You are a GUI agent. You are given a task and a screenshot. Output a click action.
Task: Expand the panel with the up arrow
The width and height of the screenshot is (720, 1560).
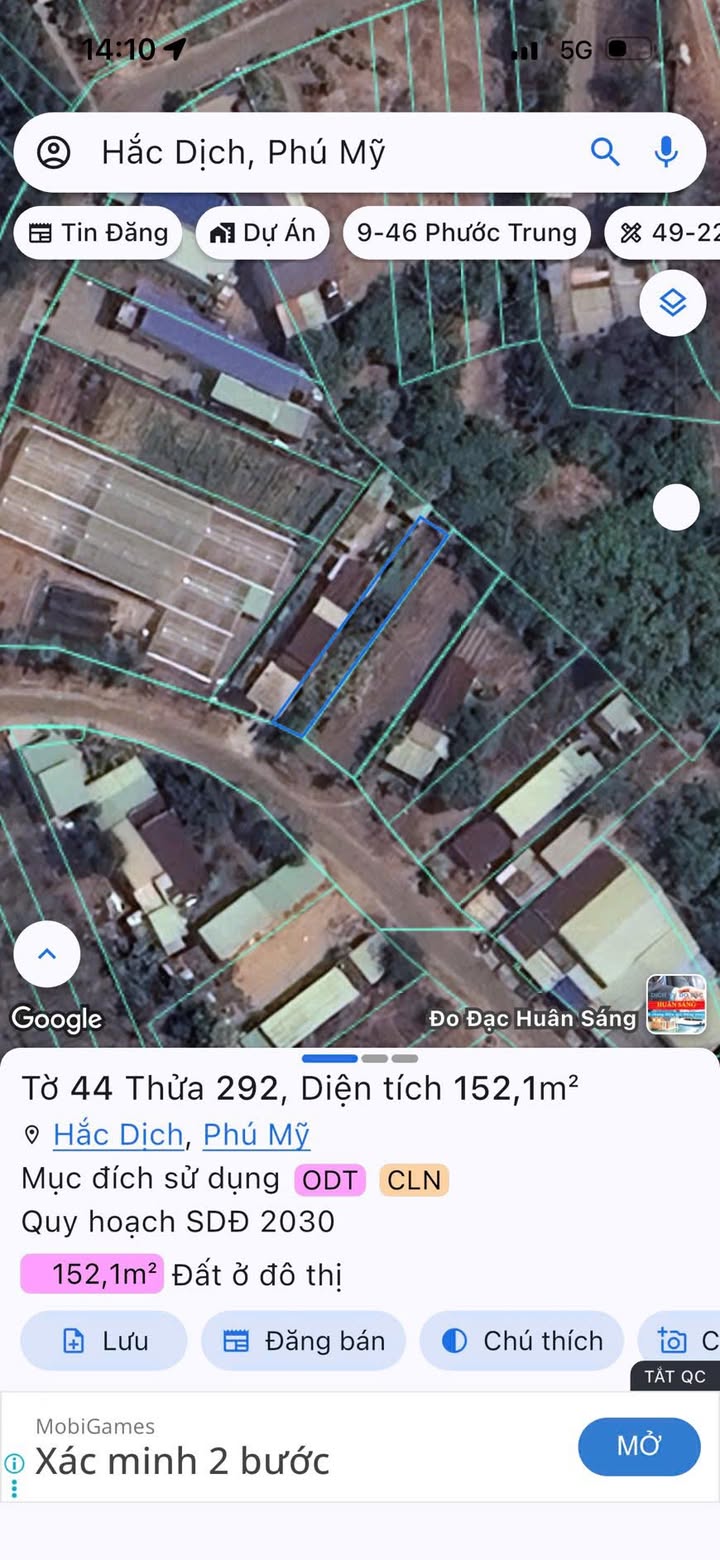(47, 954)
